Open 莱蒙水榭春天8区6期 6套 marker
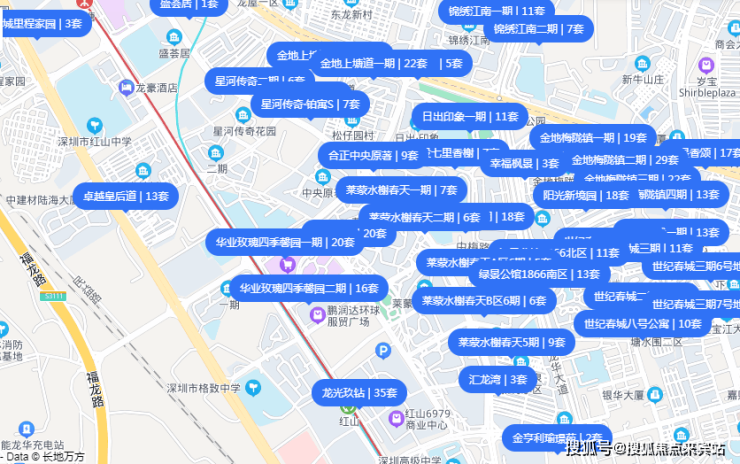This screenshot has height=464, width=740. tap(484, 300)
